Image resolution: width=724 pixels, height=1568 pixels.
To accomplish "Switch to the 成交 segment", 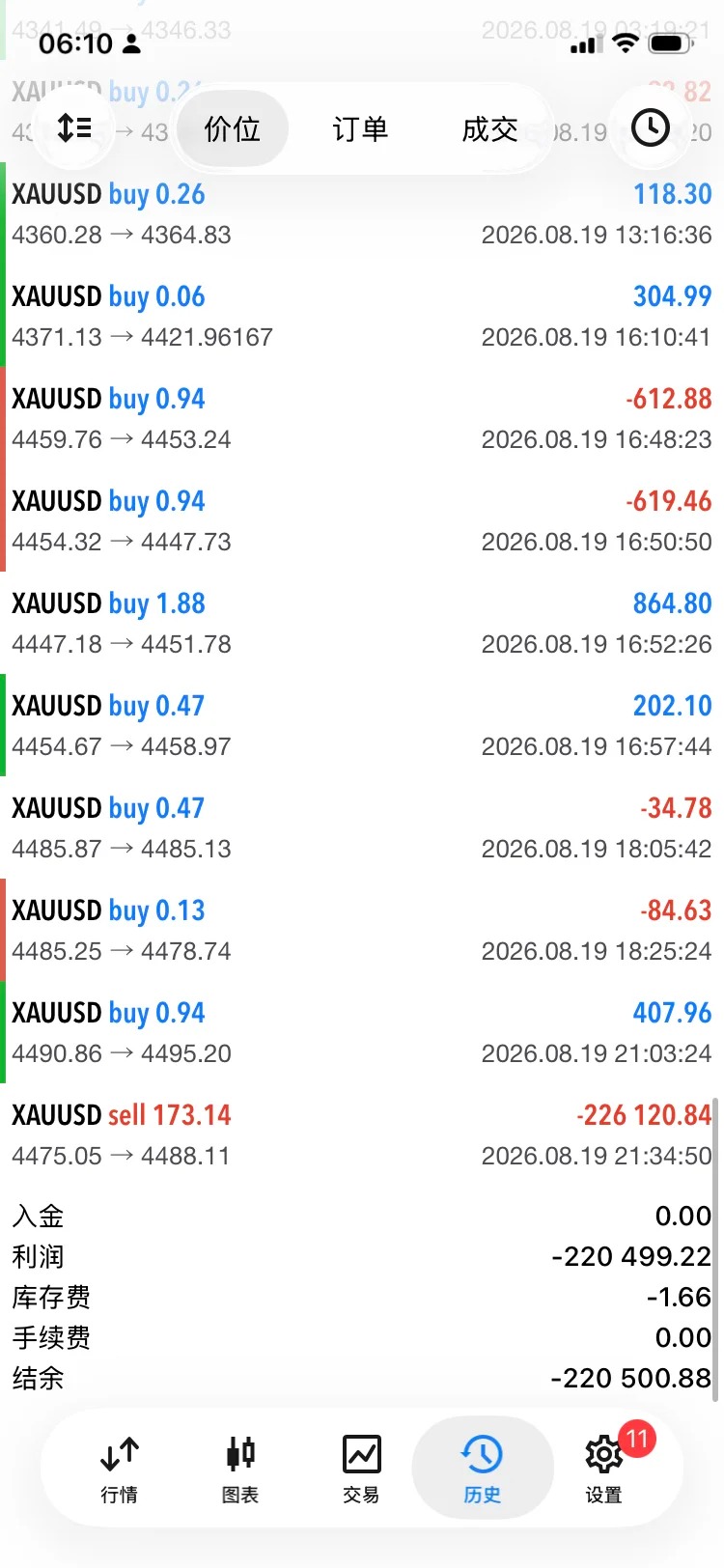I will pos(489,128).
